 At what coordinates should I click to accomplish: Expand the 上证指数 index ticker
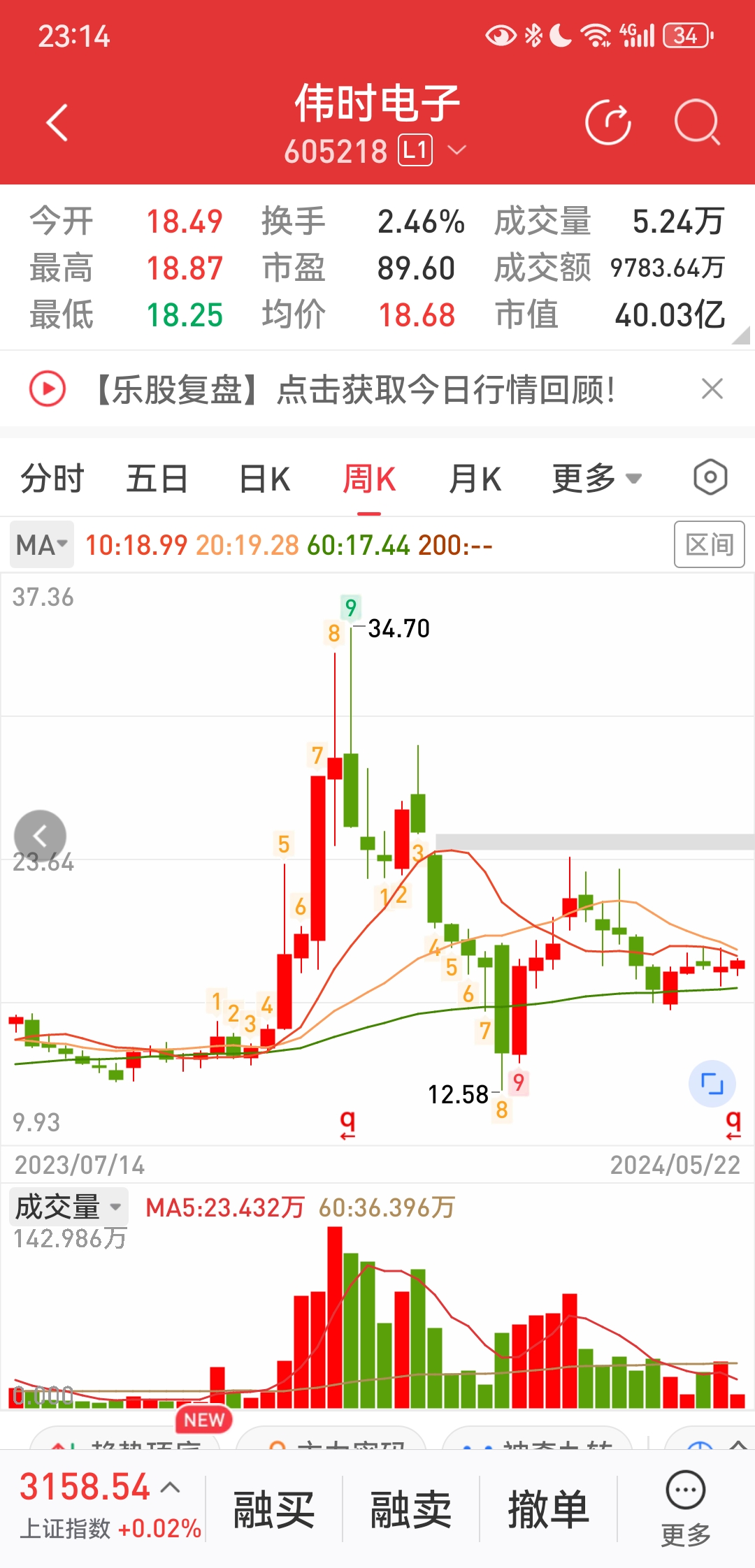(110, 1508)
